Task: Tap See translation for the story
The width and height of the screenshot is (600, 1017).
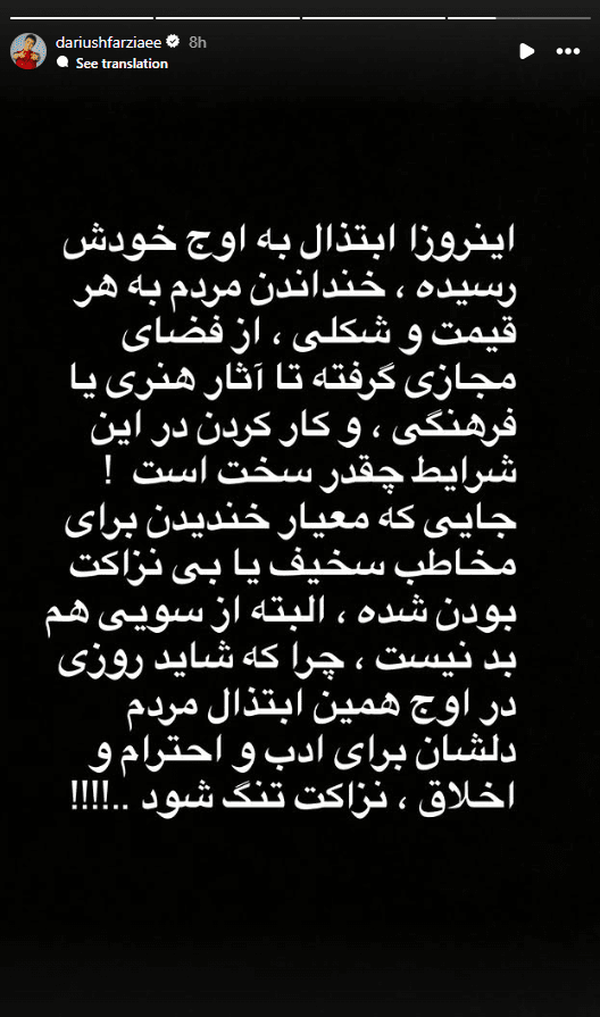Action: pyautogui.click(x=121, y=63)
